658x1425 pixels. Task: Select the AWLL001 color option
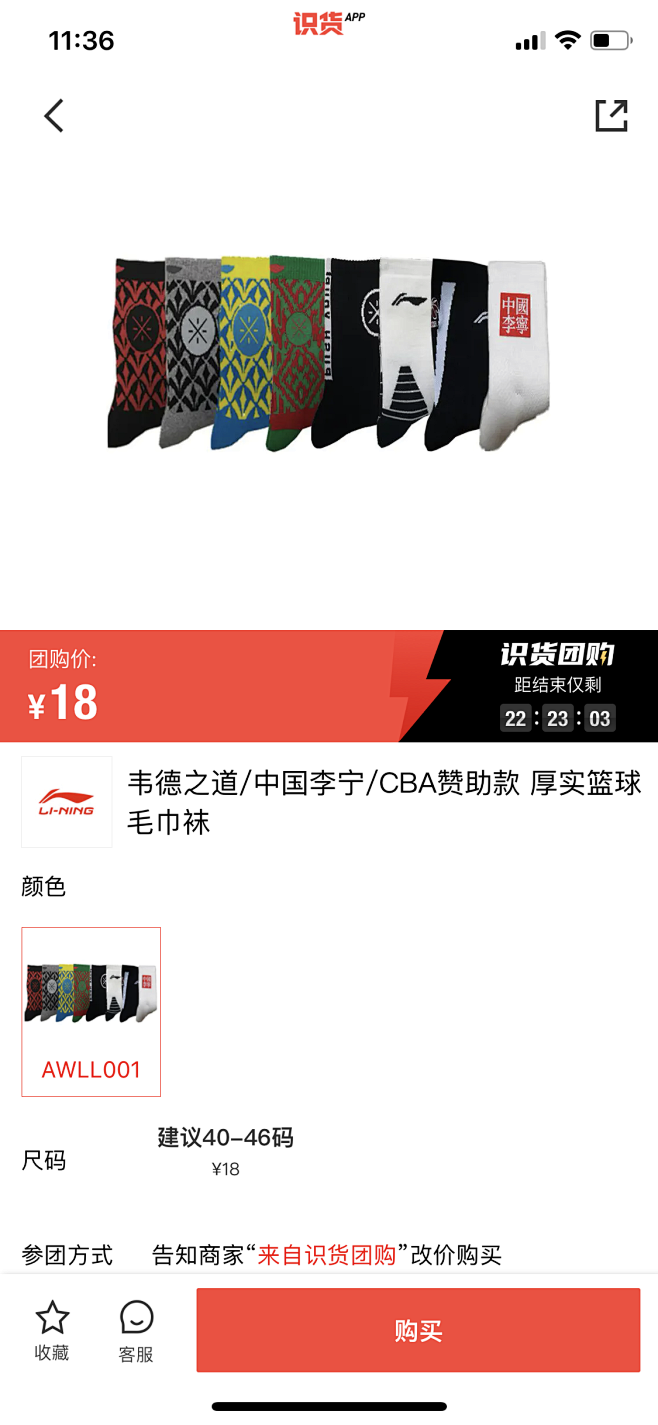point(91,1011)
